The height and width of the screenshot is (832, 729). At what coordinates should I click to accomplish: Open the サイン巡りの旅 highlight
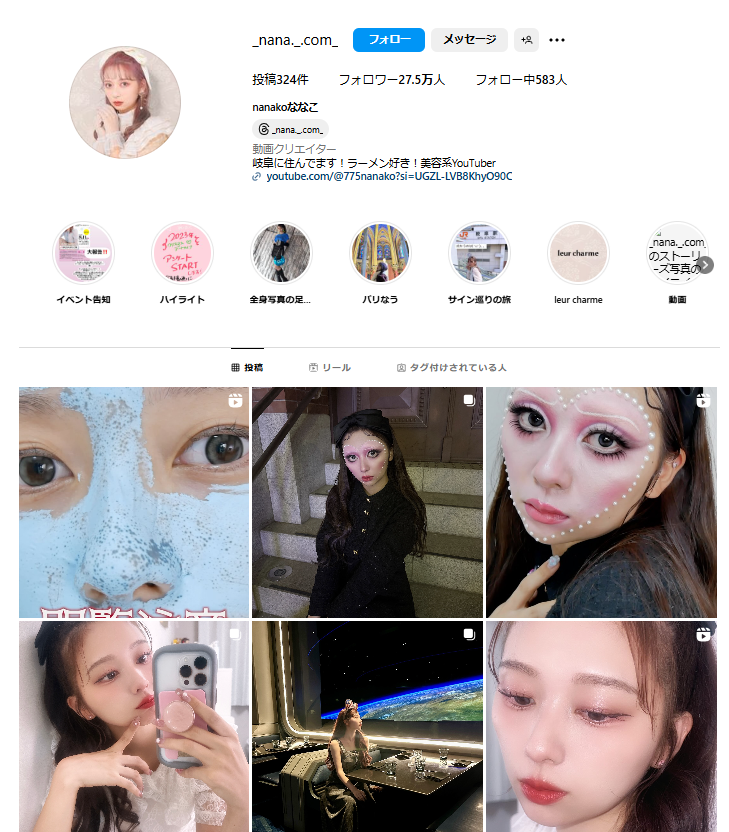(x=479, y=253)
